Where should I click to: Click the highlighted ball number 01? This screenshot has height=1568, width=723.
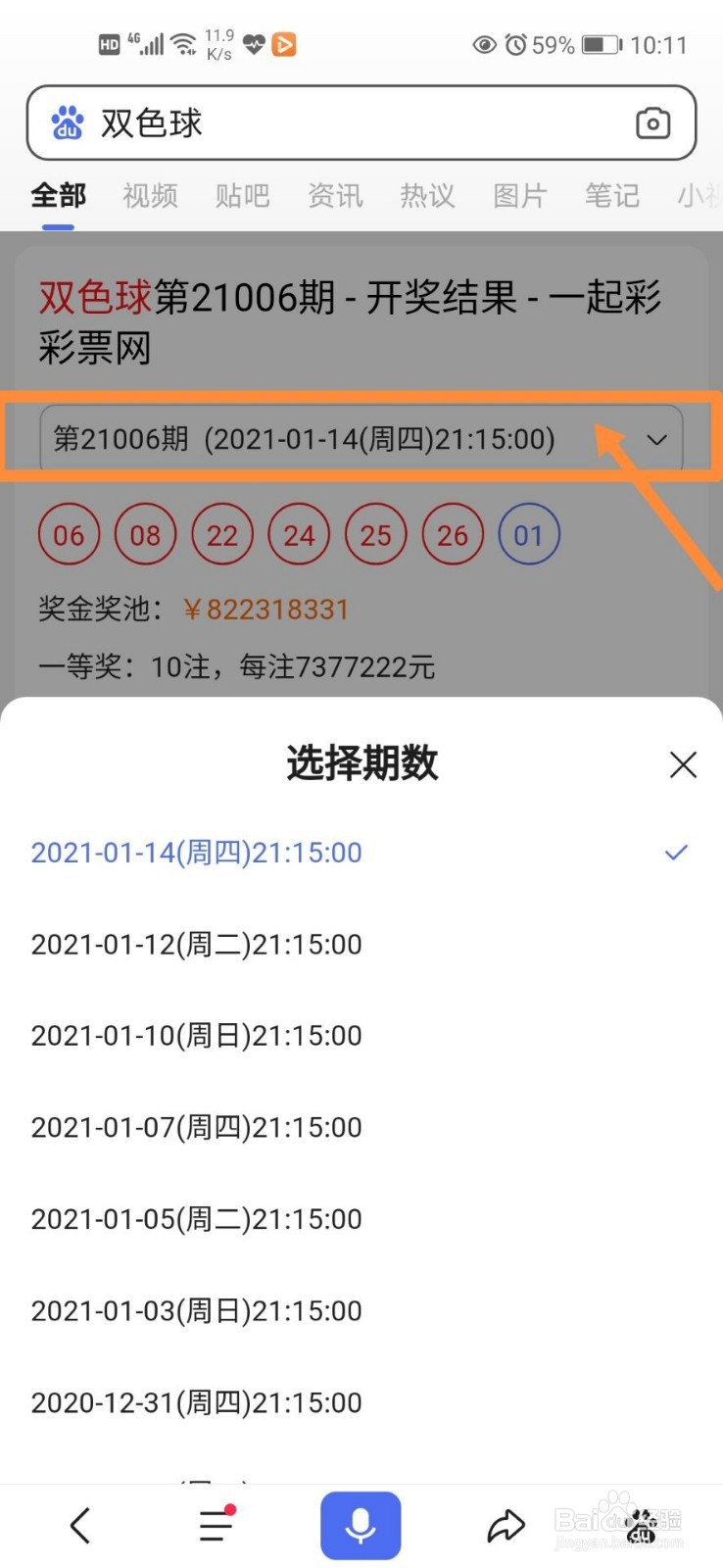click(x=528, y=534)
